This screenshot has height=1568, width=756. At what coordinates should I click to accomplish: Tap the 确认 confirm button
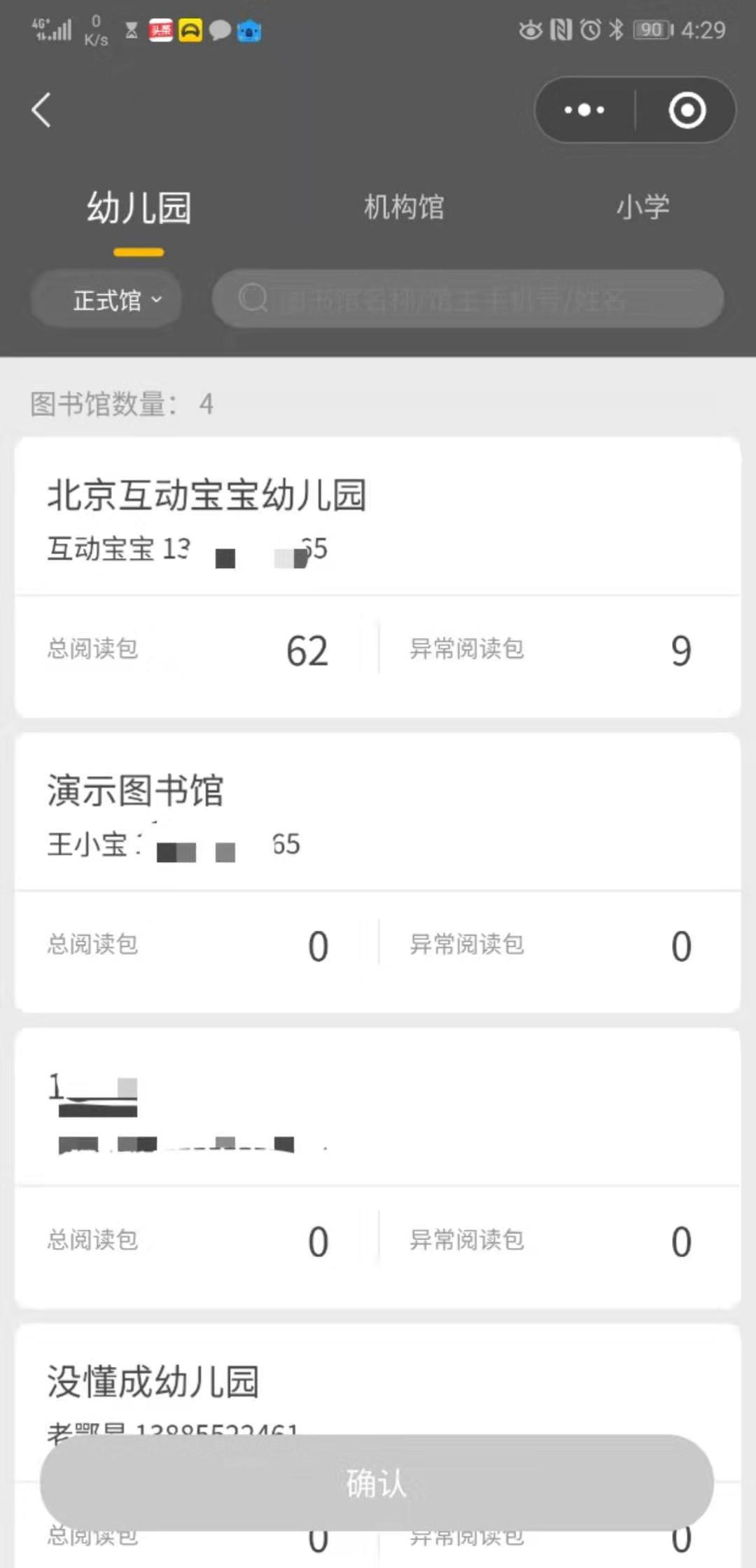click(377, 1482)
